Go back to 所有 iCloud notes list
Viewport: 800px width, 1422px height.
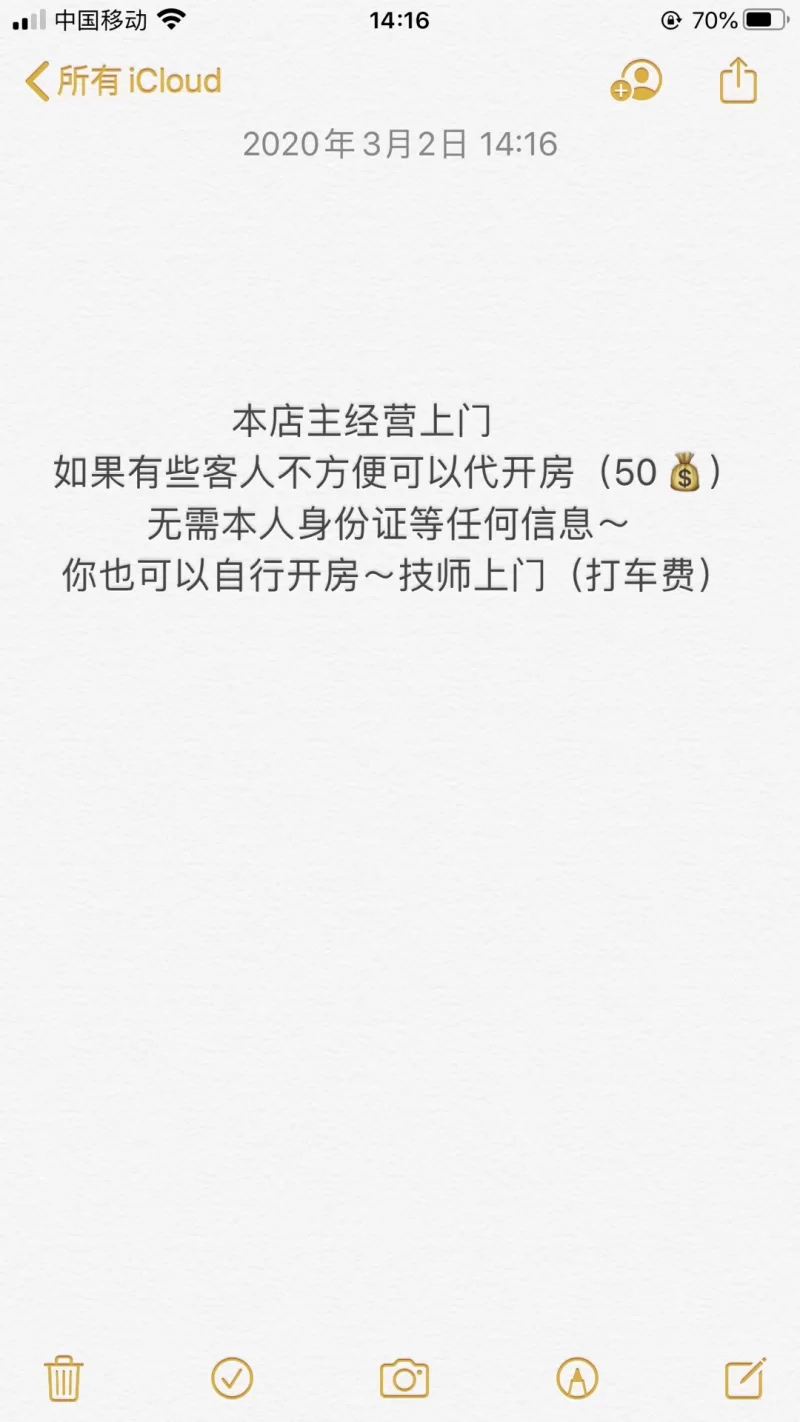(x=122, y=81)
